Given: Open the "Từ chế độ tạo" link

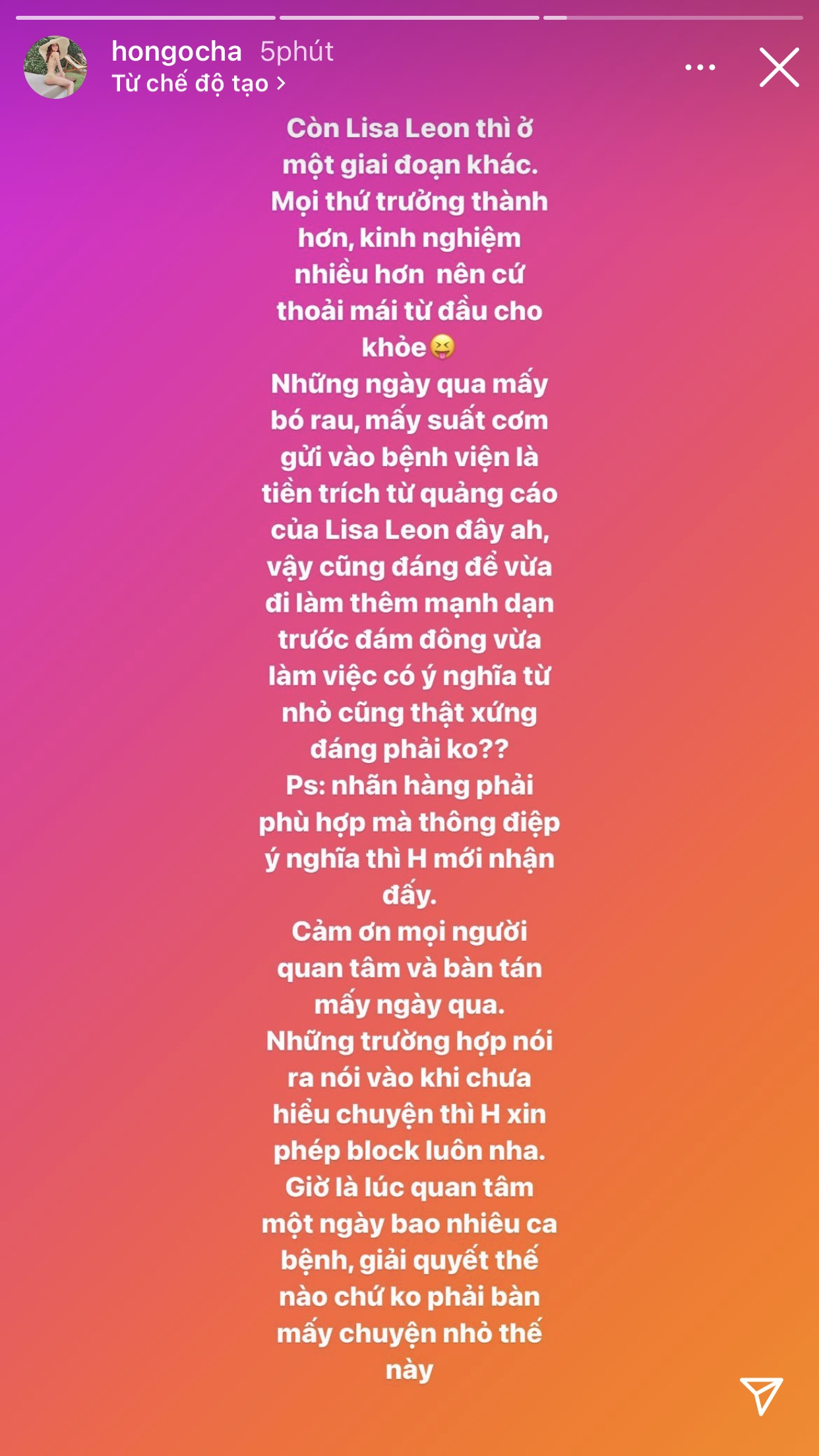Looking at the screenshot, I should click(198, 84).
